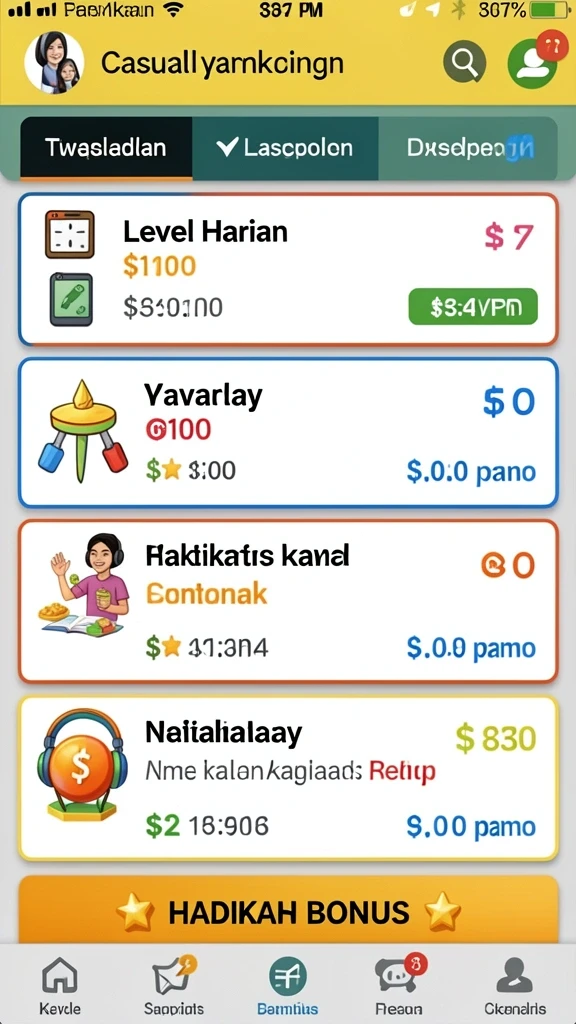
Task: Open the Level Harian card
Action: (x=288, y=269)
